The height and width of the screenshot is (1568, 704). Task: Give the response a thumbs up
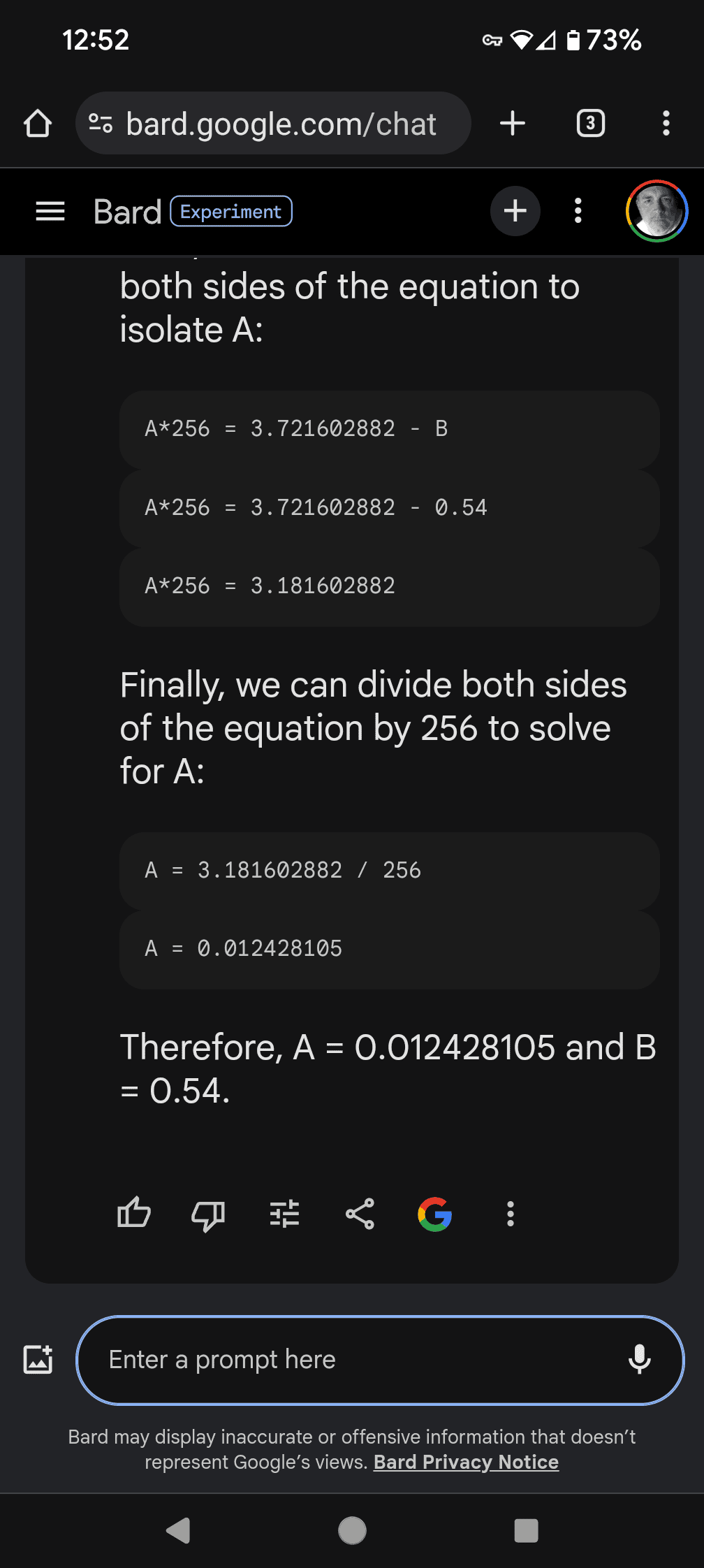(134, 1214)
